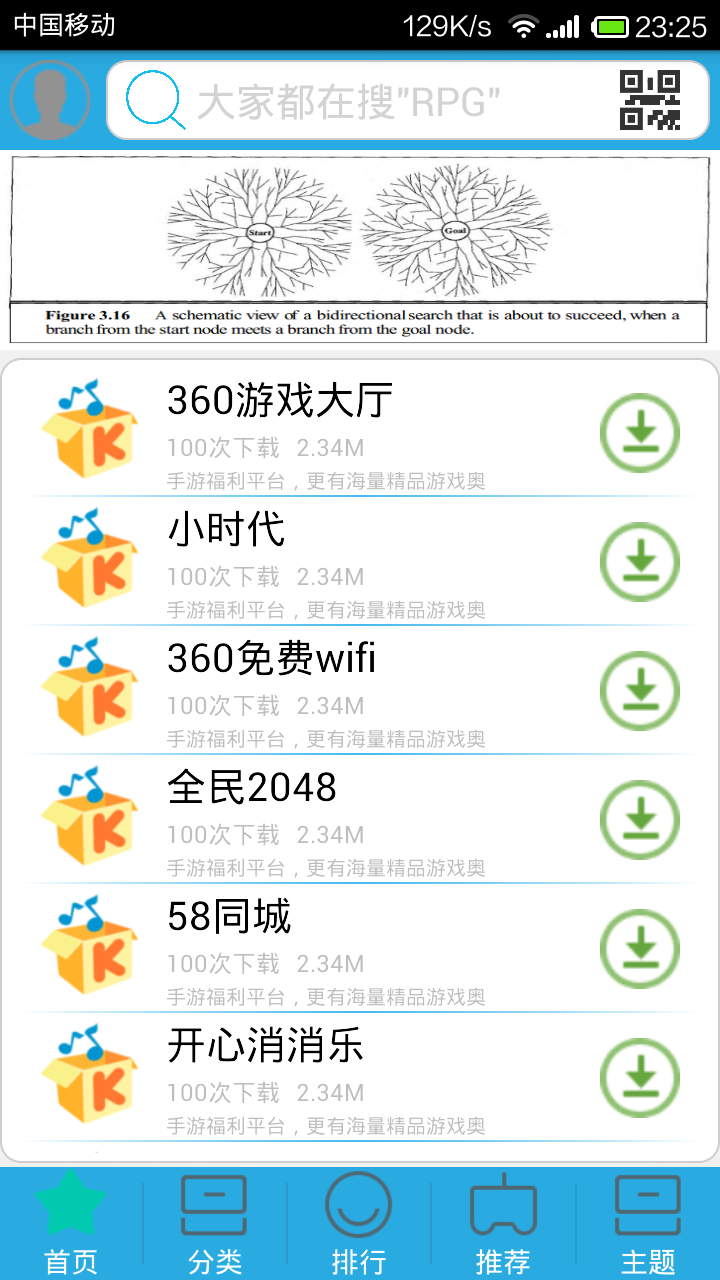Tap the 360免费wifi download icon
This screenshot has width=720, height=1280.
point(640,690)
